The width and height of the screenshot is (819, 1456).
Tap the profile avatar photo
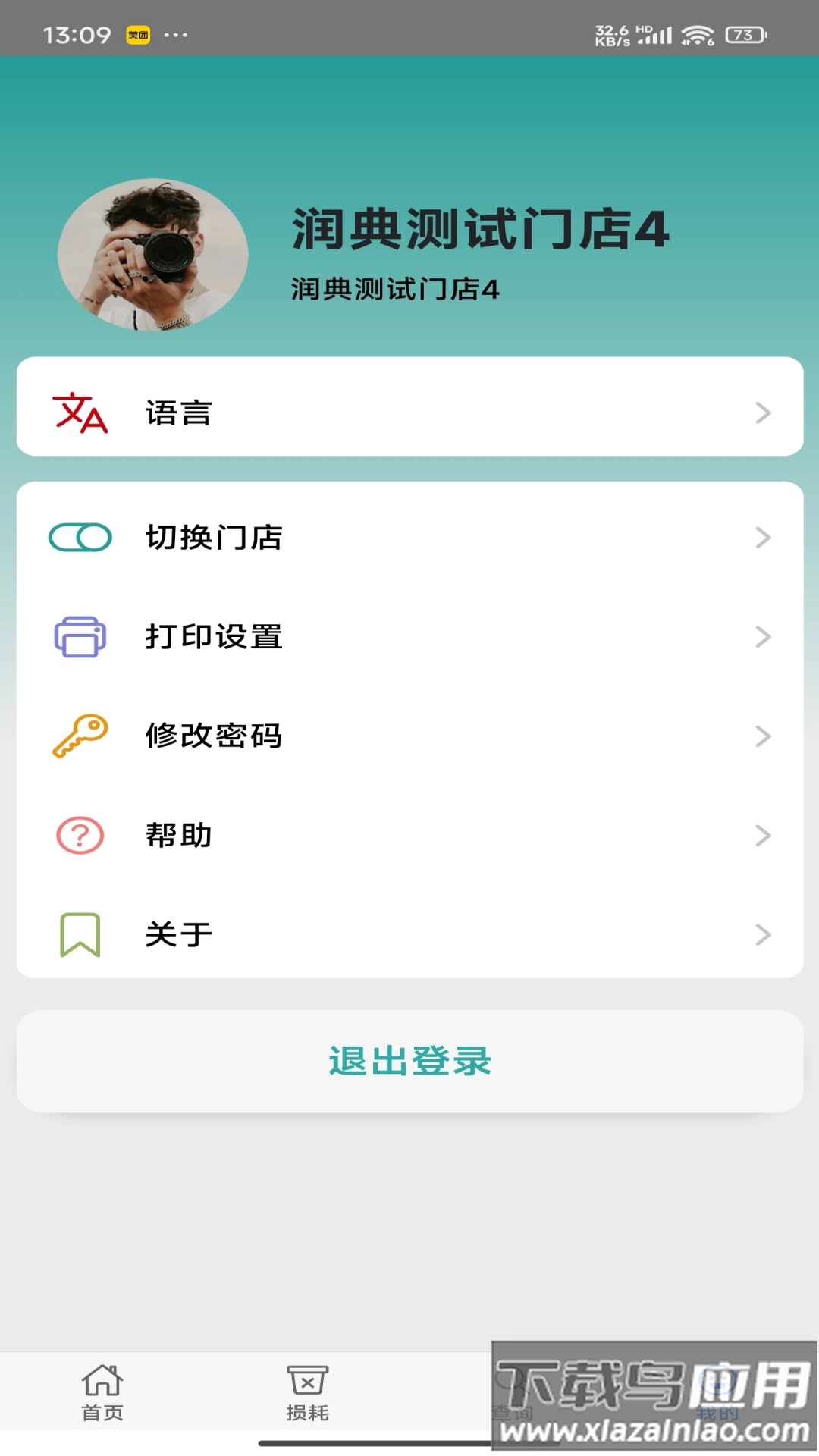[153, 255]
